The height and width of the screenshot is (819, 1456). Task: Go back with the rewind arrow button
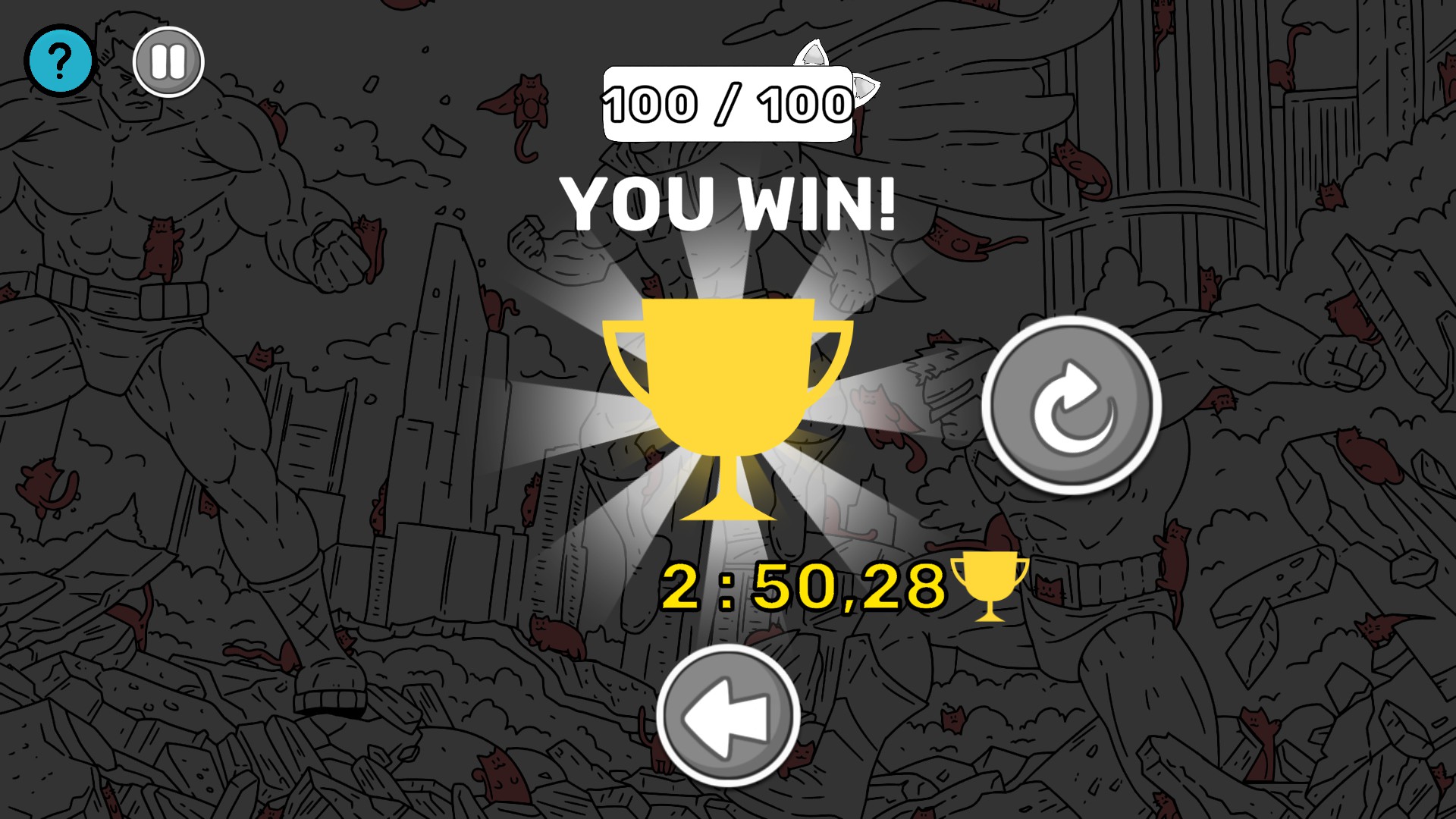pos(727,716)
